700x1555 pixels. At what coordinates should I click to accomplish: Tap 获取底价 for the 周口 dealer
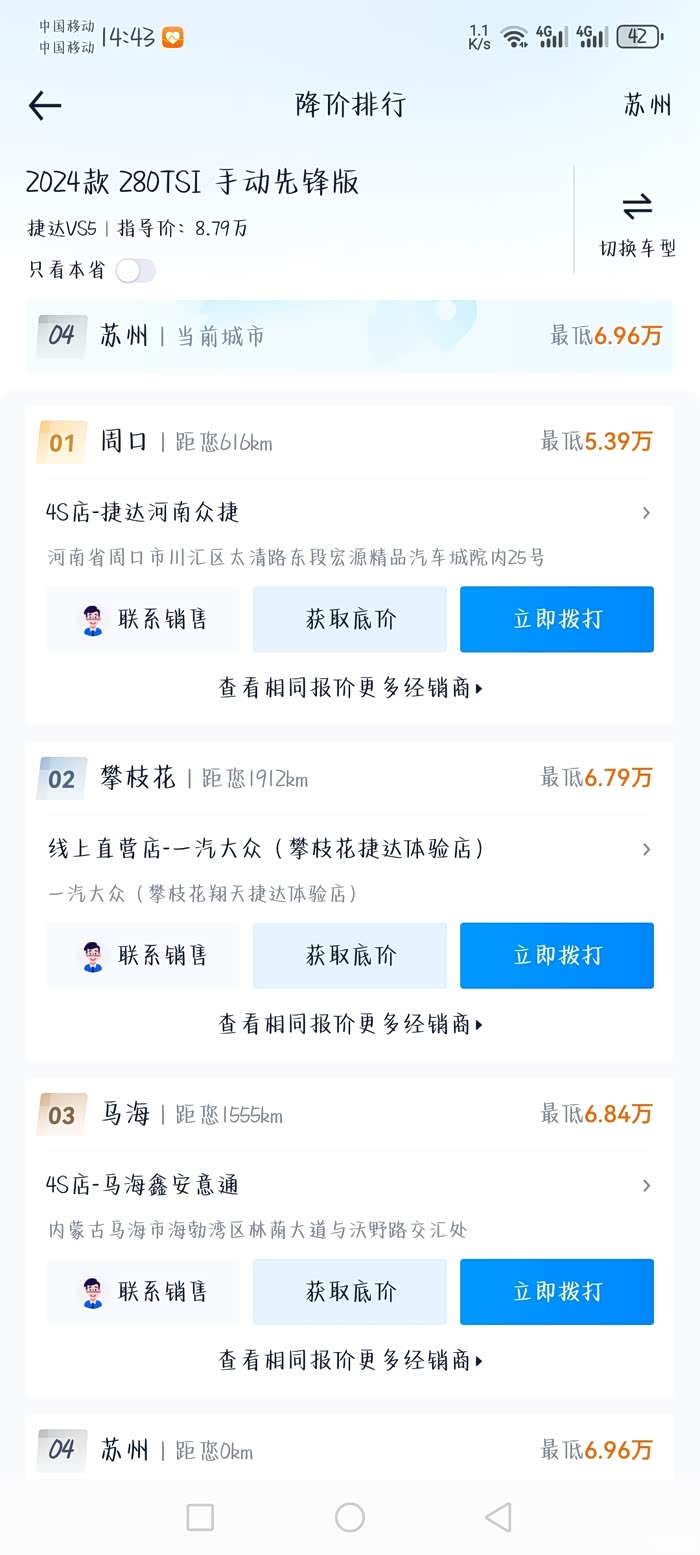coord(350,620)
